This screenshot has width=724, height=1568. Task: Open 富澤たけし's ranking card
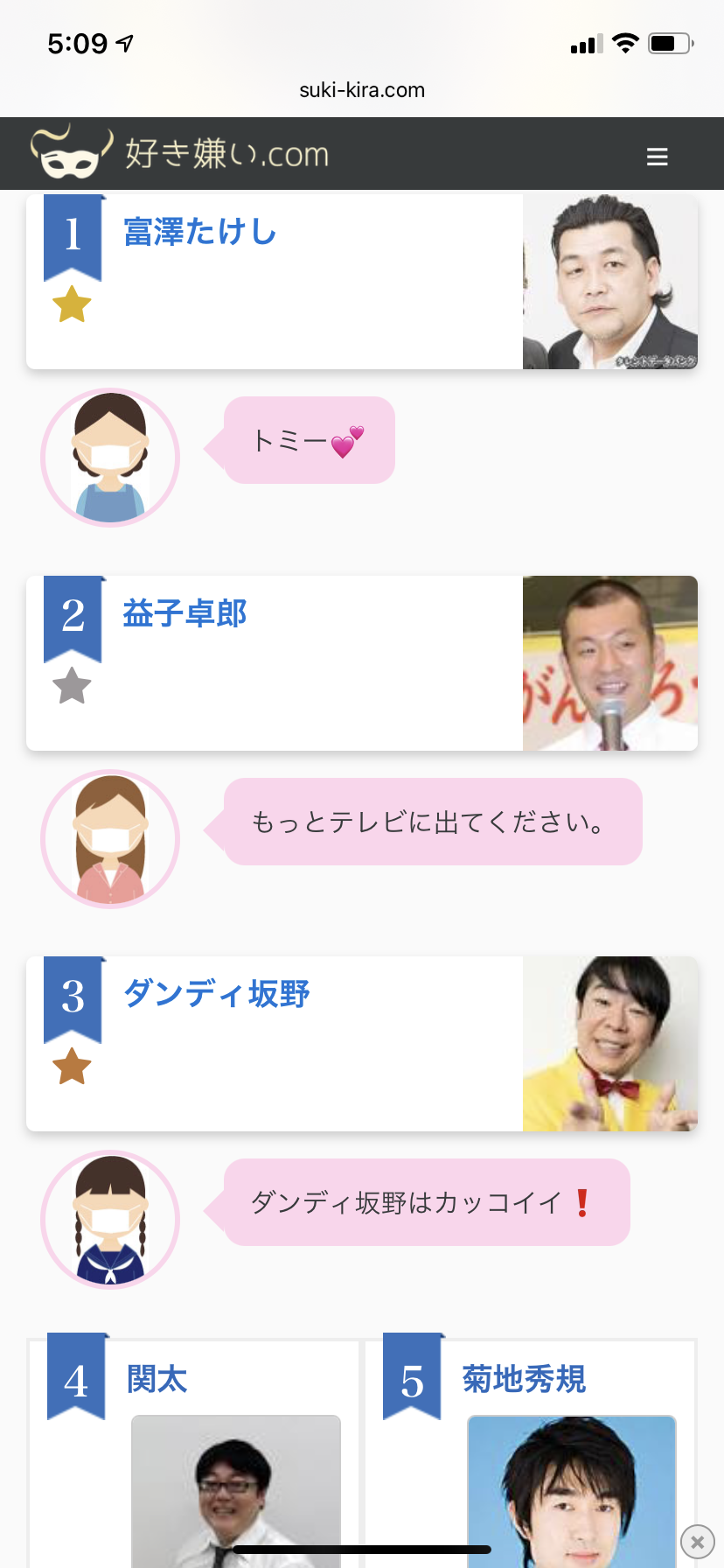tap(362, 282)
